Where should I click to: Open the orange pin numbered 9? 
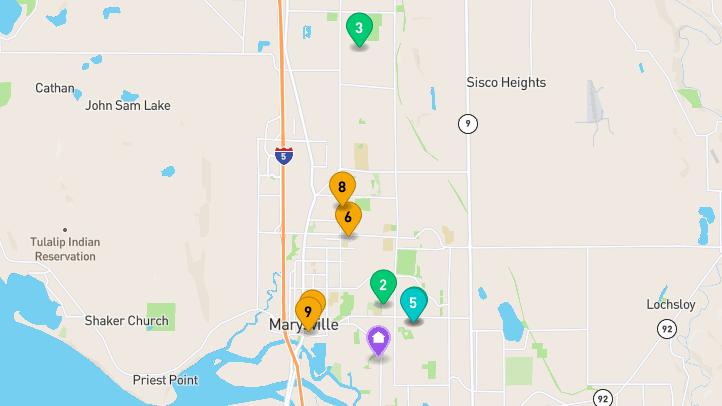click(307, 312)
